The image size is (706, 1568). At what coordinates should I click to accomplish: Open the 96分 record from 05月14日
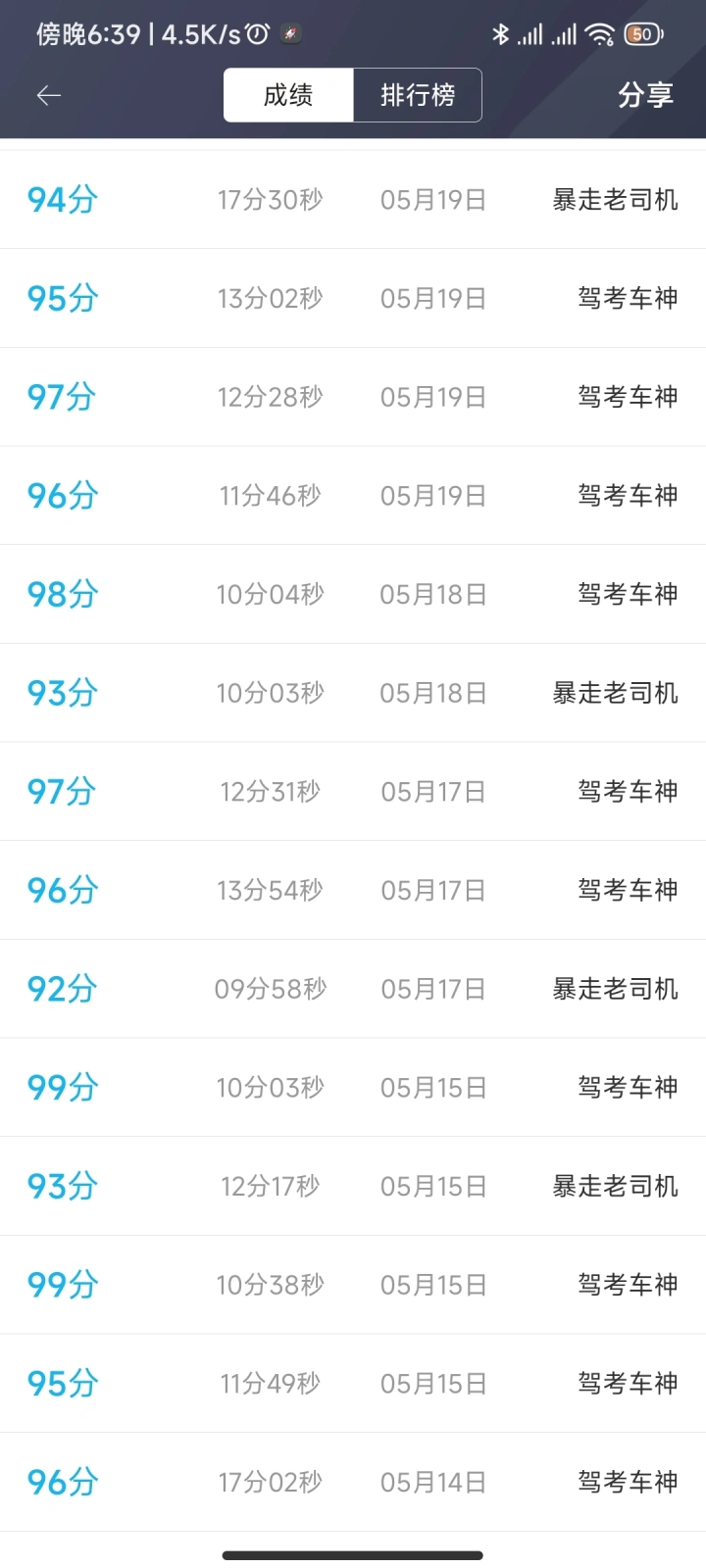coord(353,1482)
